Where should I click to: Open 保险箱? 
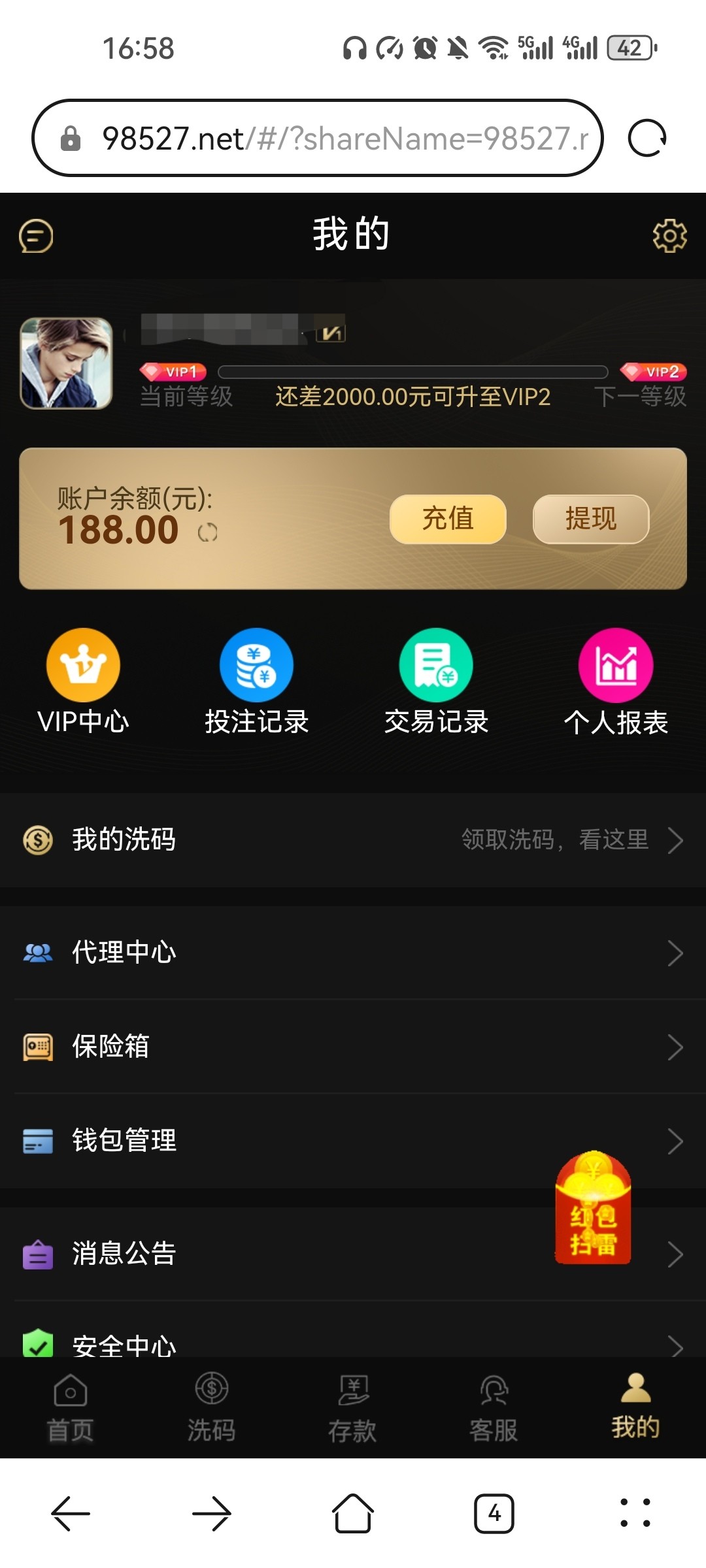[x=353, y=1047]
